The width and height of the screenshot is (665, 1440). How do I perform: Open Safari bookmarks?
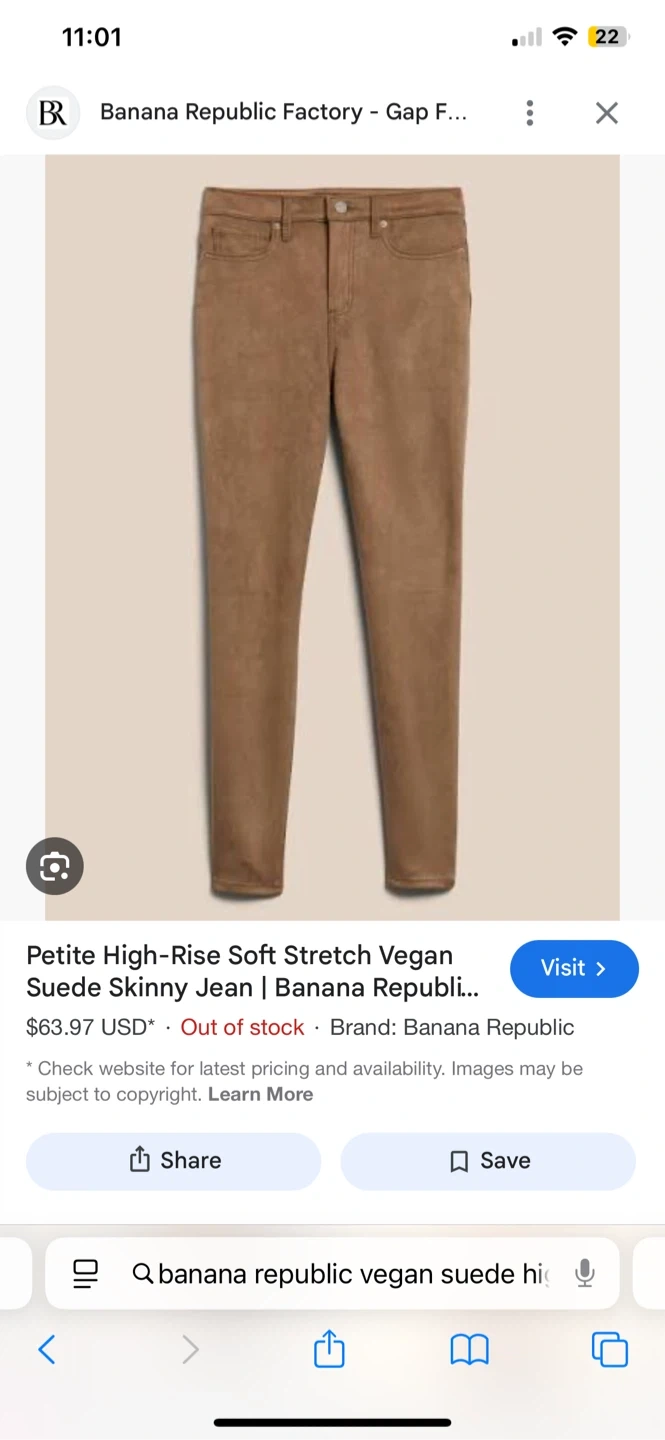pyautogui.click(x=469, y=1350)
